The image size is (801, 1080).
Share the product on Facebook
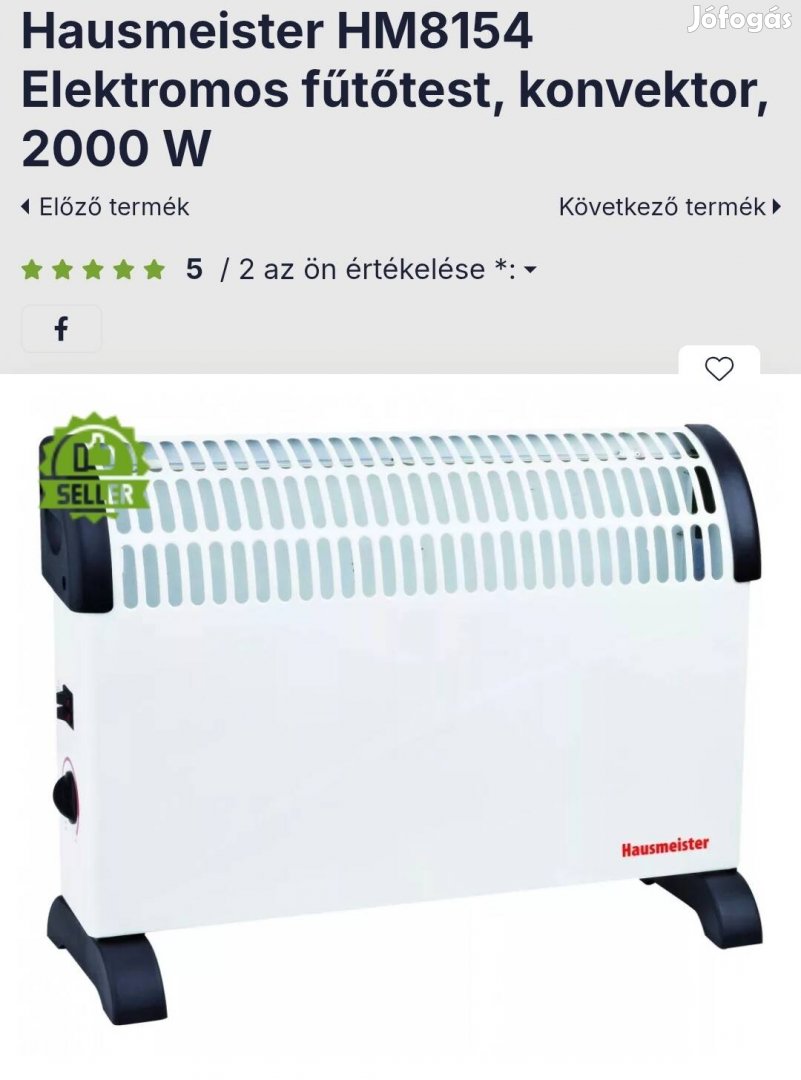click(x=61, y=329)
